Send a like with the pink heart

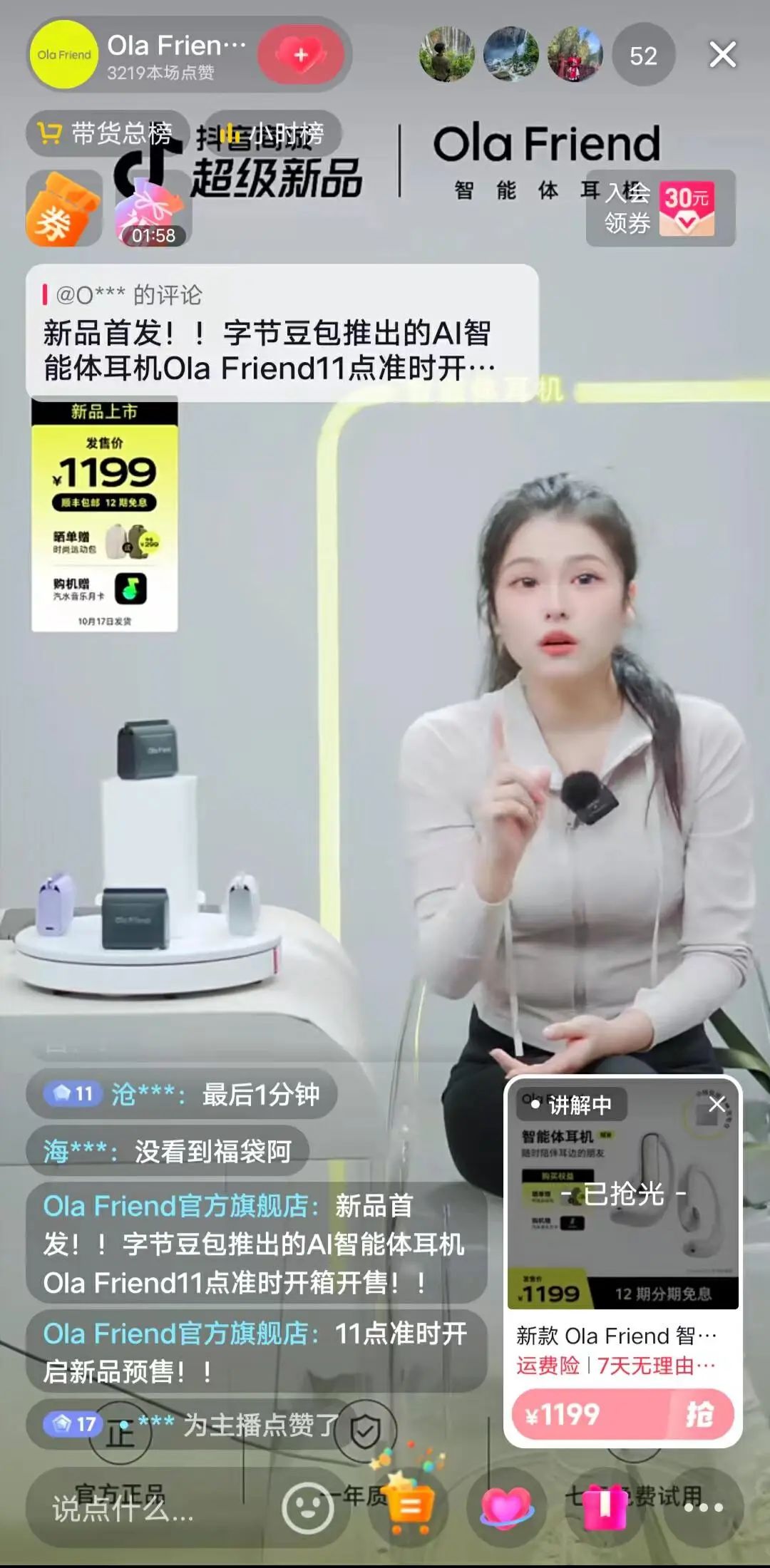pos(507,1508)
